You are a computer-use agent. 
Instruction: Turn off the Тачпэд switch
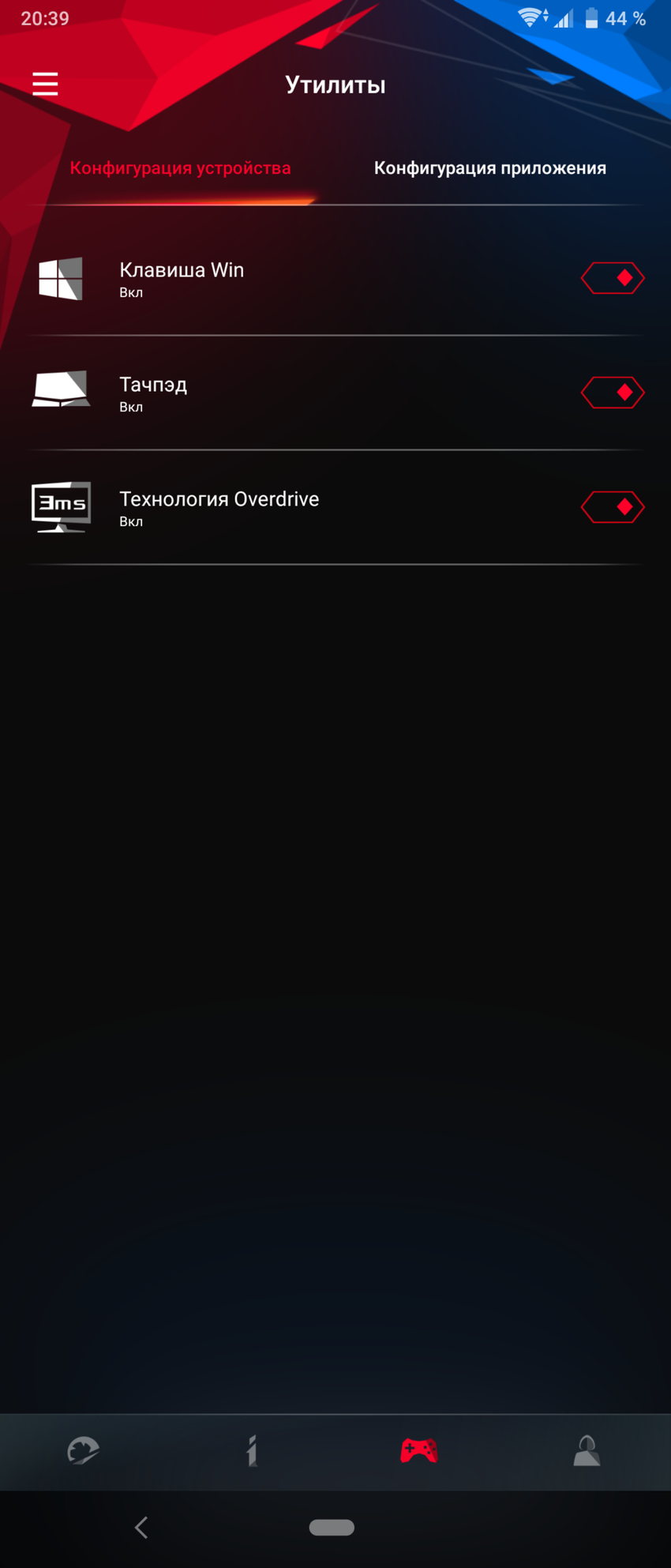613,393
